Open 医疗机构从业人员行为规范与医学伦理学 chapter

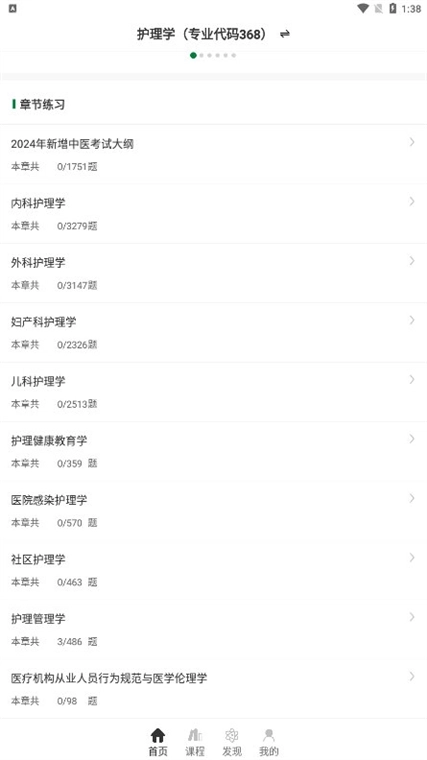coord(213,689)
